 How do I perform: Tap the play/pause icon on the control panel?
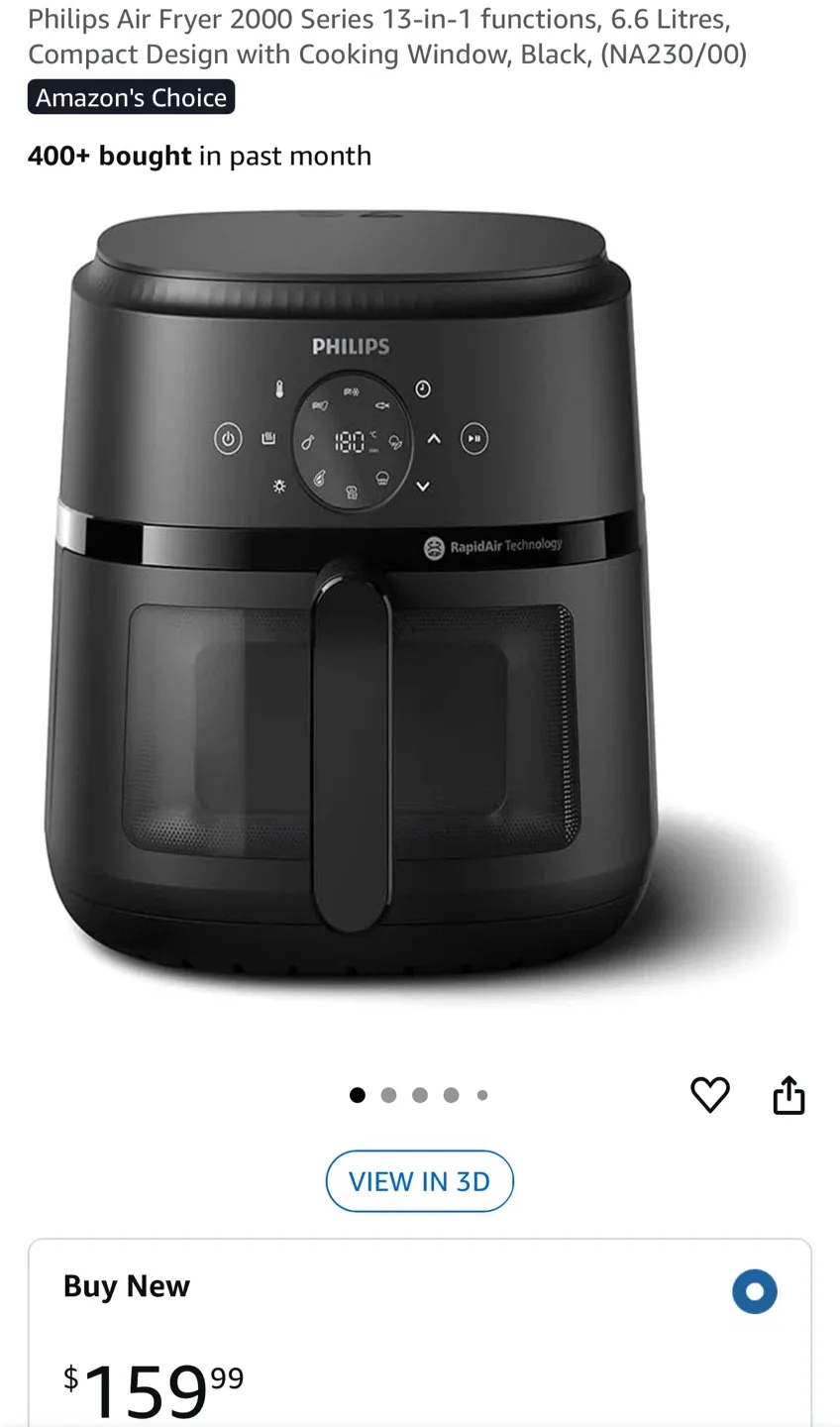point(472,440)
